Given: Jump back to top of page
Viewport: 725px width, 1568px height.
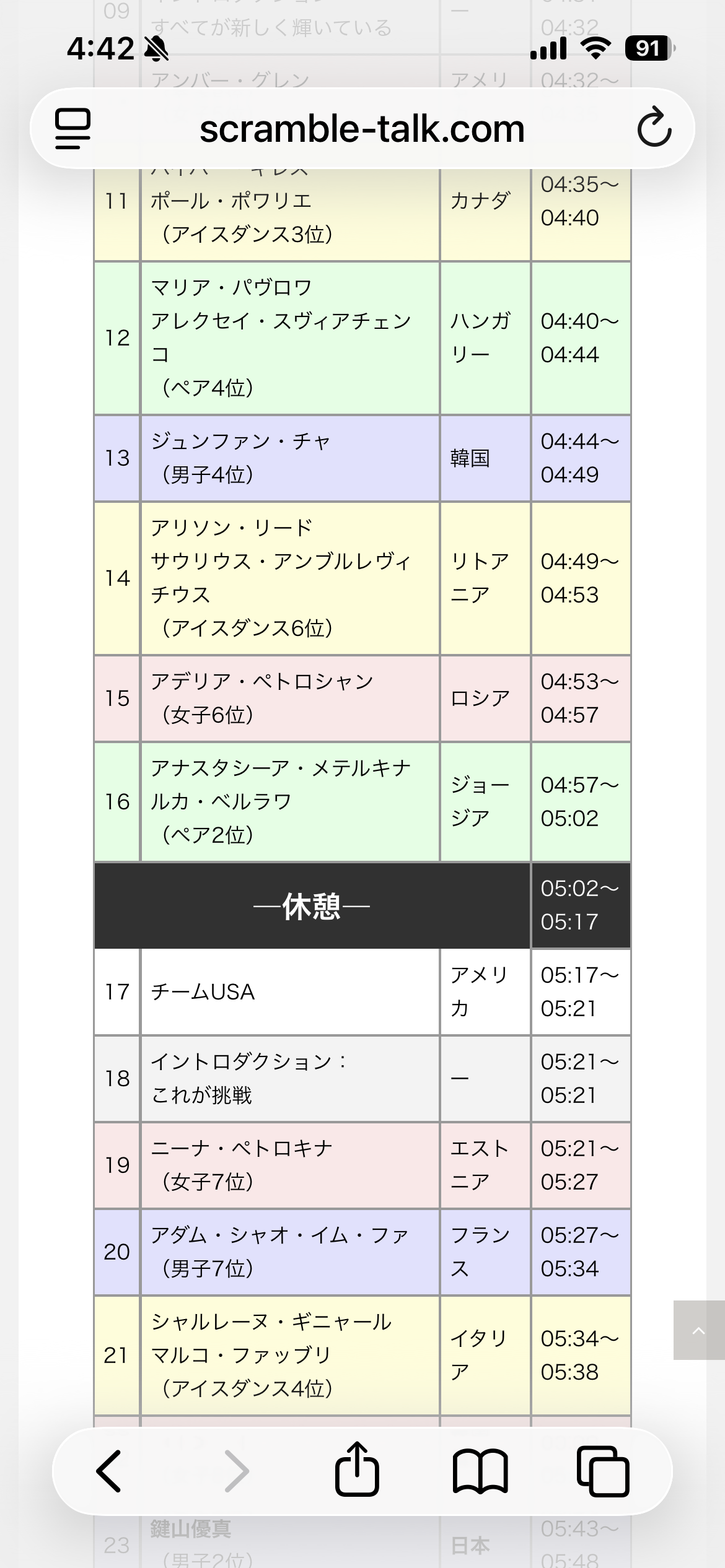Looking at the screenshot, I should [x=698, y=1330].
